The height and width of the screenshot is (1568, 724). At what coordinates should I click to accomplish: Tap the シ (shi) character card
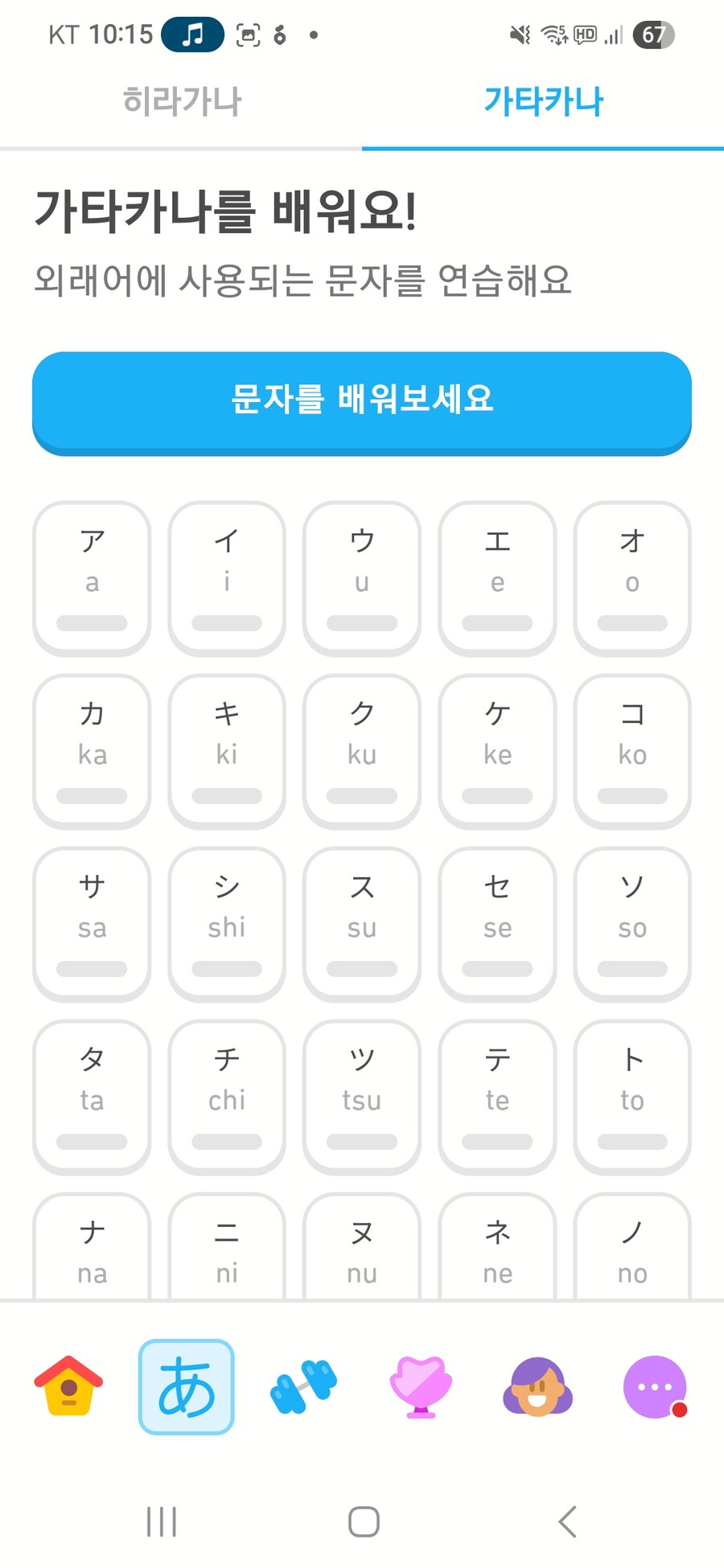[x=227, y=923]
